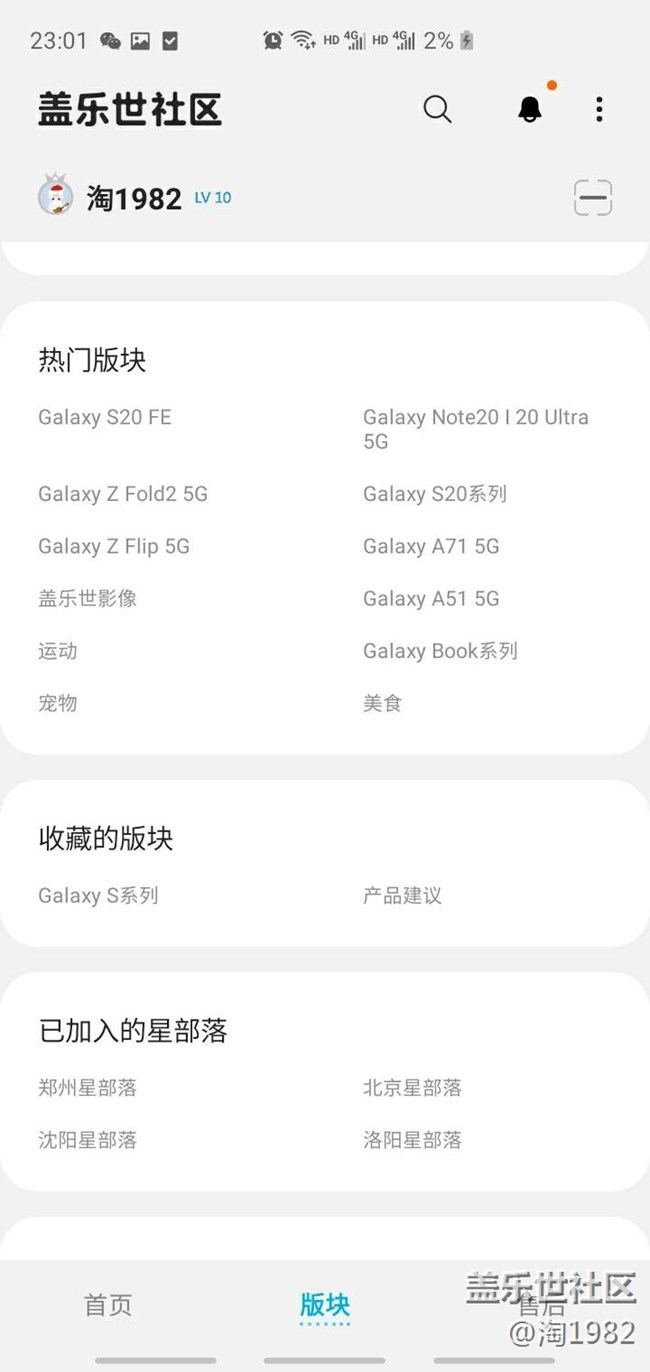This screenshot has height=1372, width=650.
Task: Open the Galaxy S20系列 board
Action: coord(435,494)
